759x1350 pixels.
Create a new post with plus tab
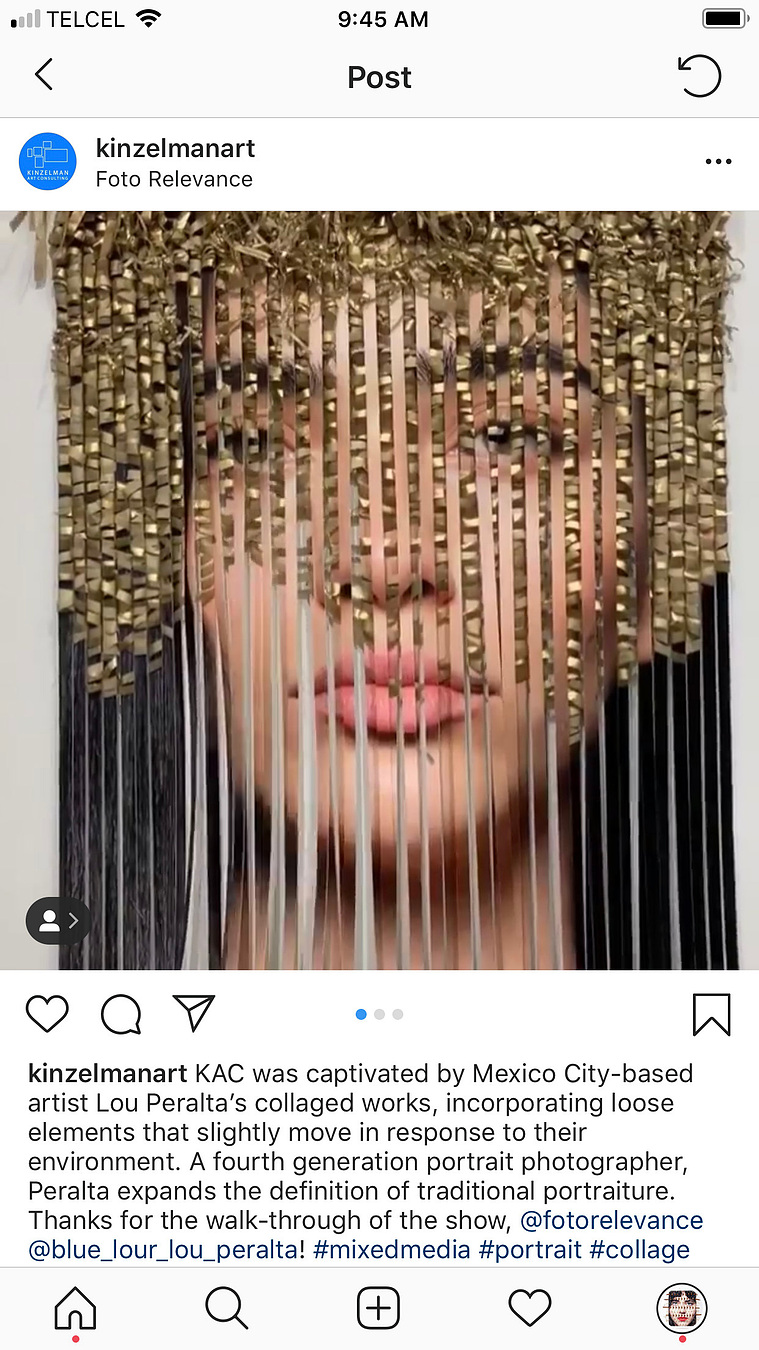click(x=378, y=1308)
